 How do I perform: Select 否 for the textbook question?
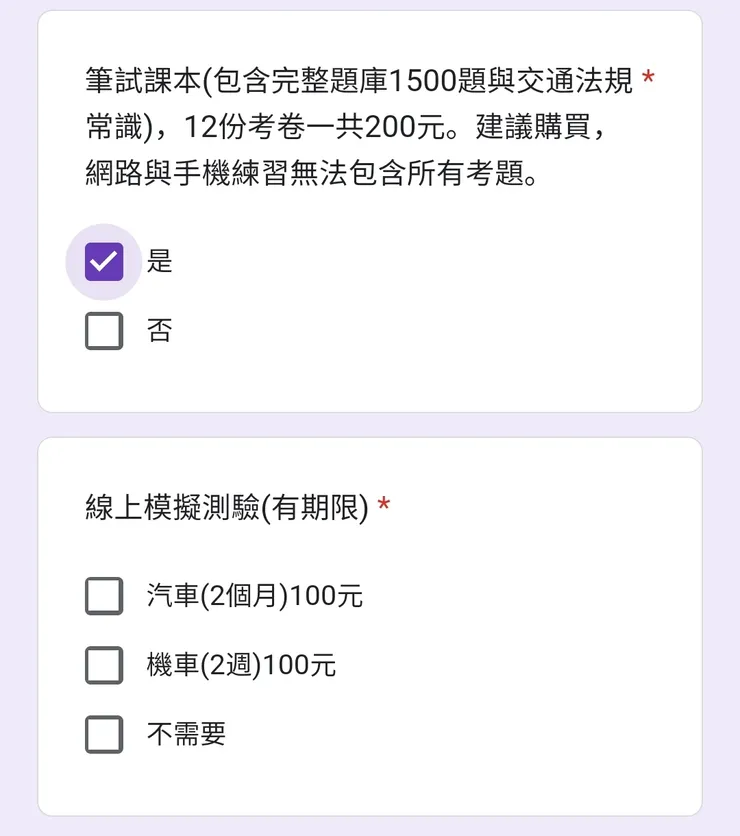click(102, 330)
